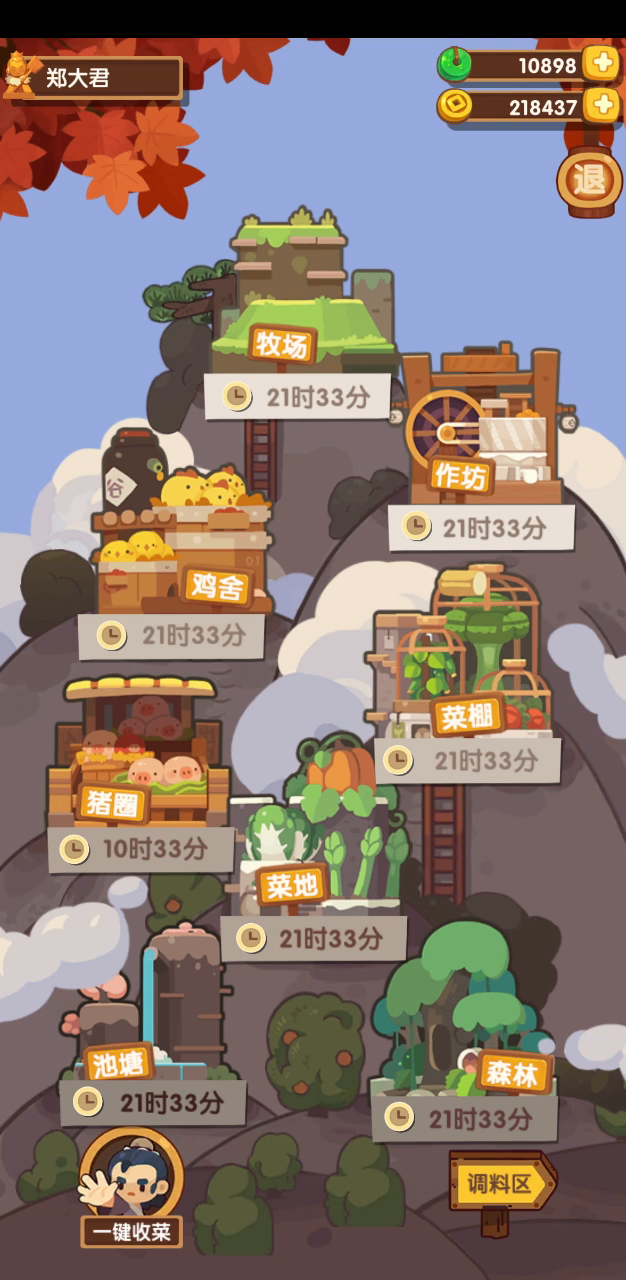Select the 菜地 vegetable field
Image resolution: width=626 pixels, height=1280 pixels.
(293, 885)
